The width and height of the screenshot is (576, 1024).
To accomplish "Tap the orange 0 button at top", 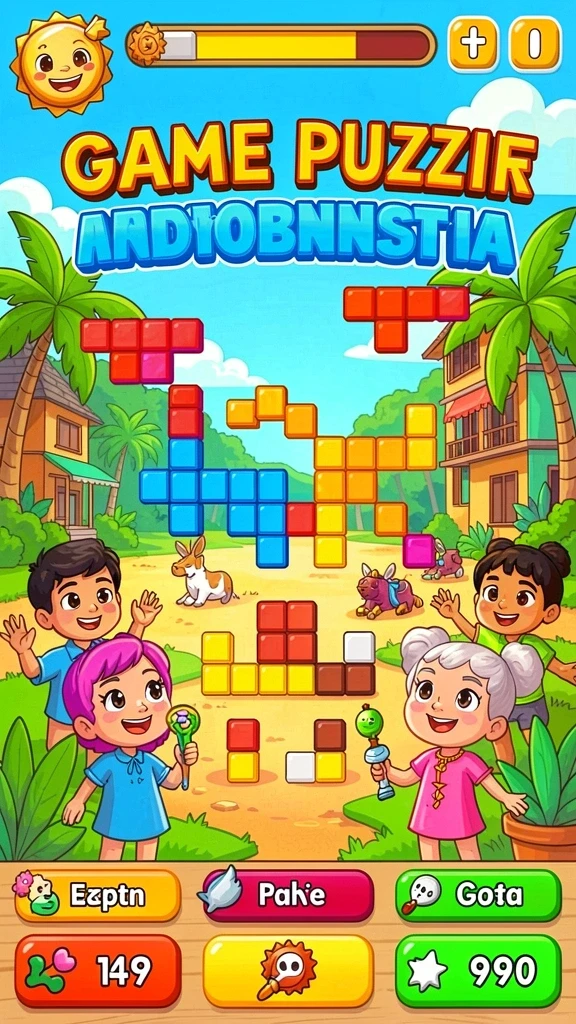I will coord(535,44).
